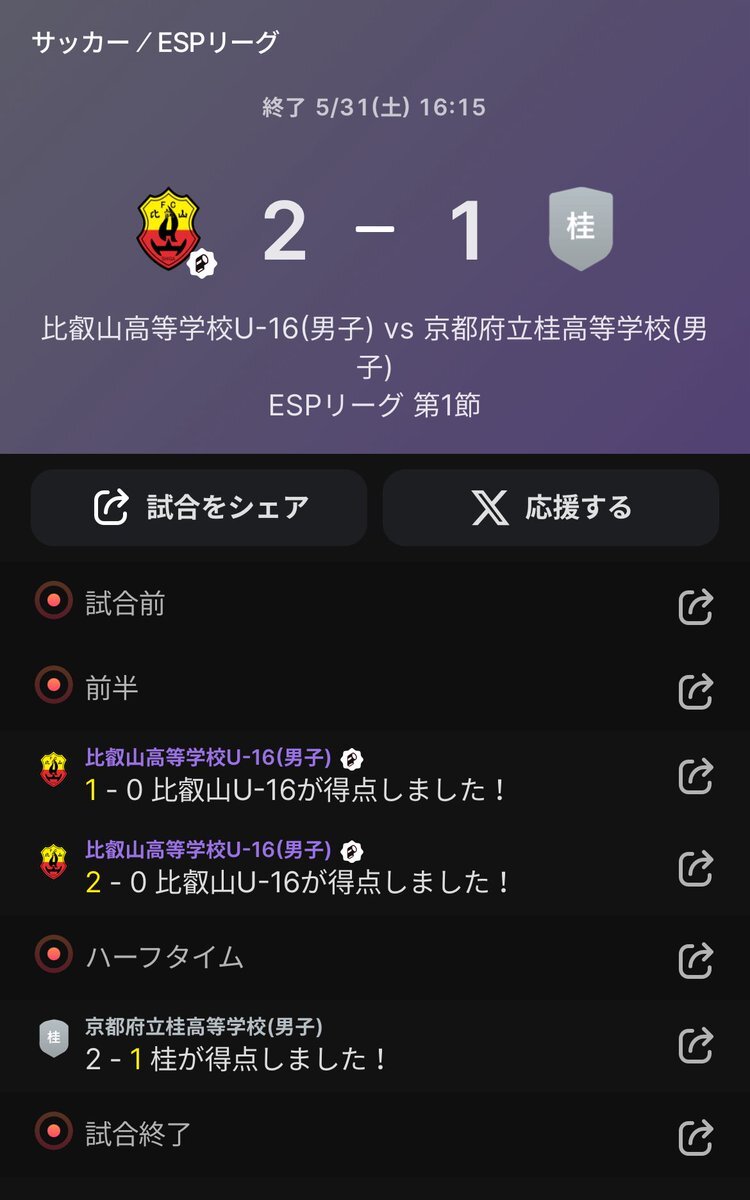750x1200 pixels.
Task: Share the 2-0 比叡山U-16 goal event
Action: [695, 868]
